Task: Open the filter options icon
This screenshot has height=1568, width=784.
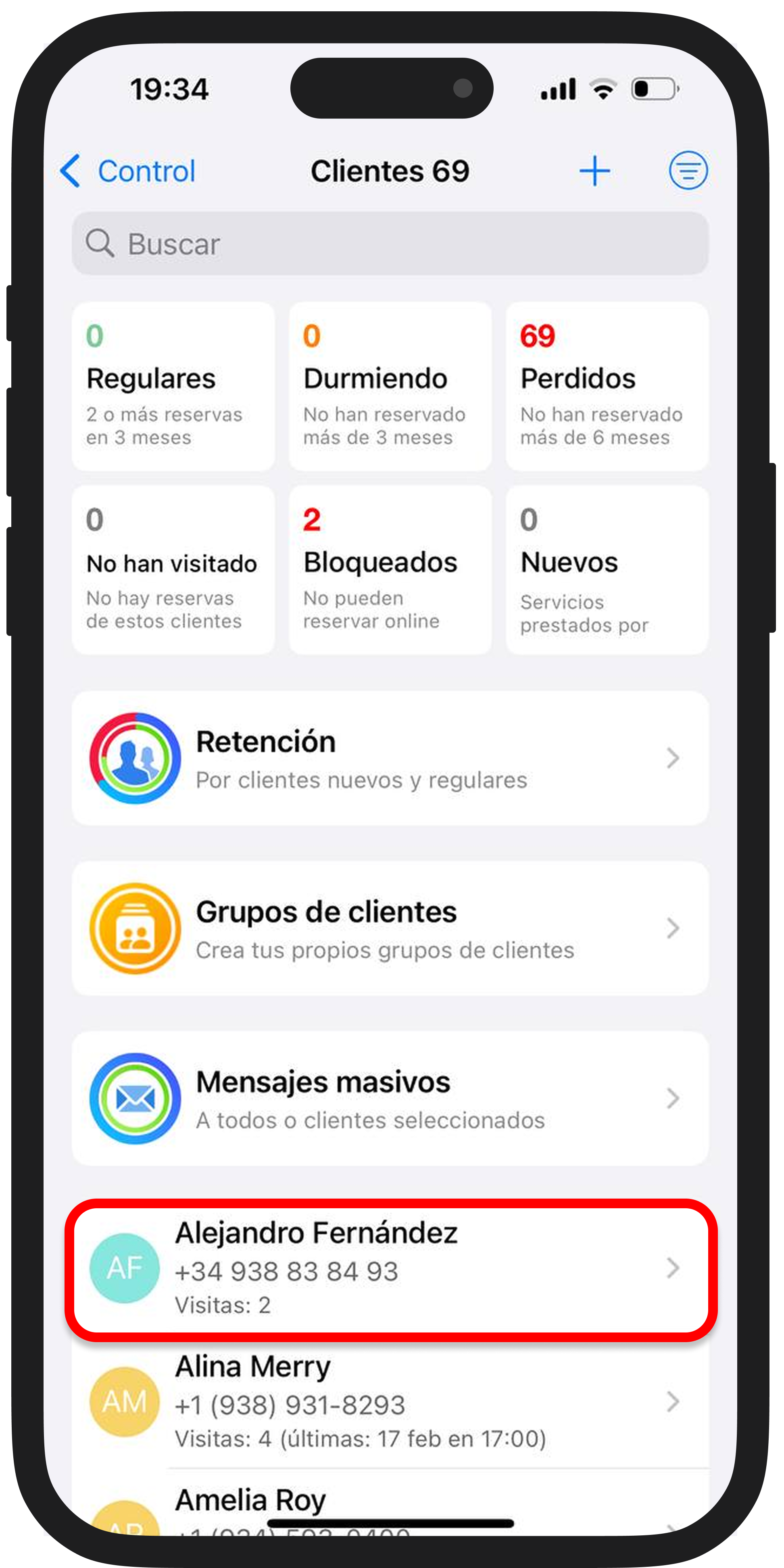Action: (688, 171)
